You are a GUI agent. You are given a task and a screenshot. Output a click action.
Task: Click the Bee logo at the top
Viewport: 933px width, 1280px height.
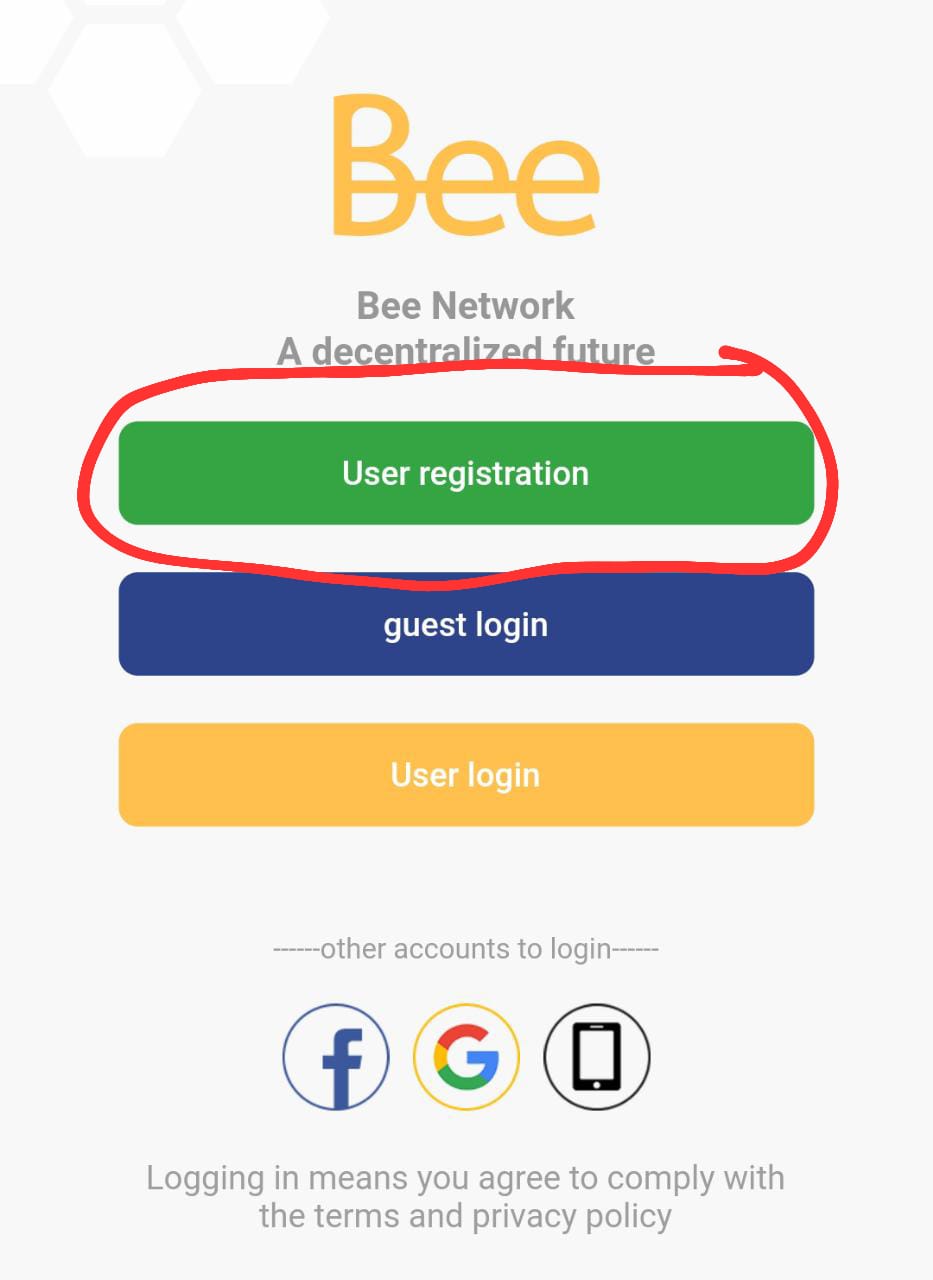[464, 165]
